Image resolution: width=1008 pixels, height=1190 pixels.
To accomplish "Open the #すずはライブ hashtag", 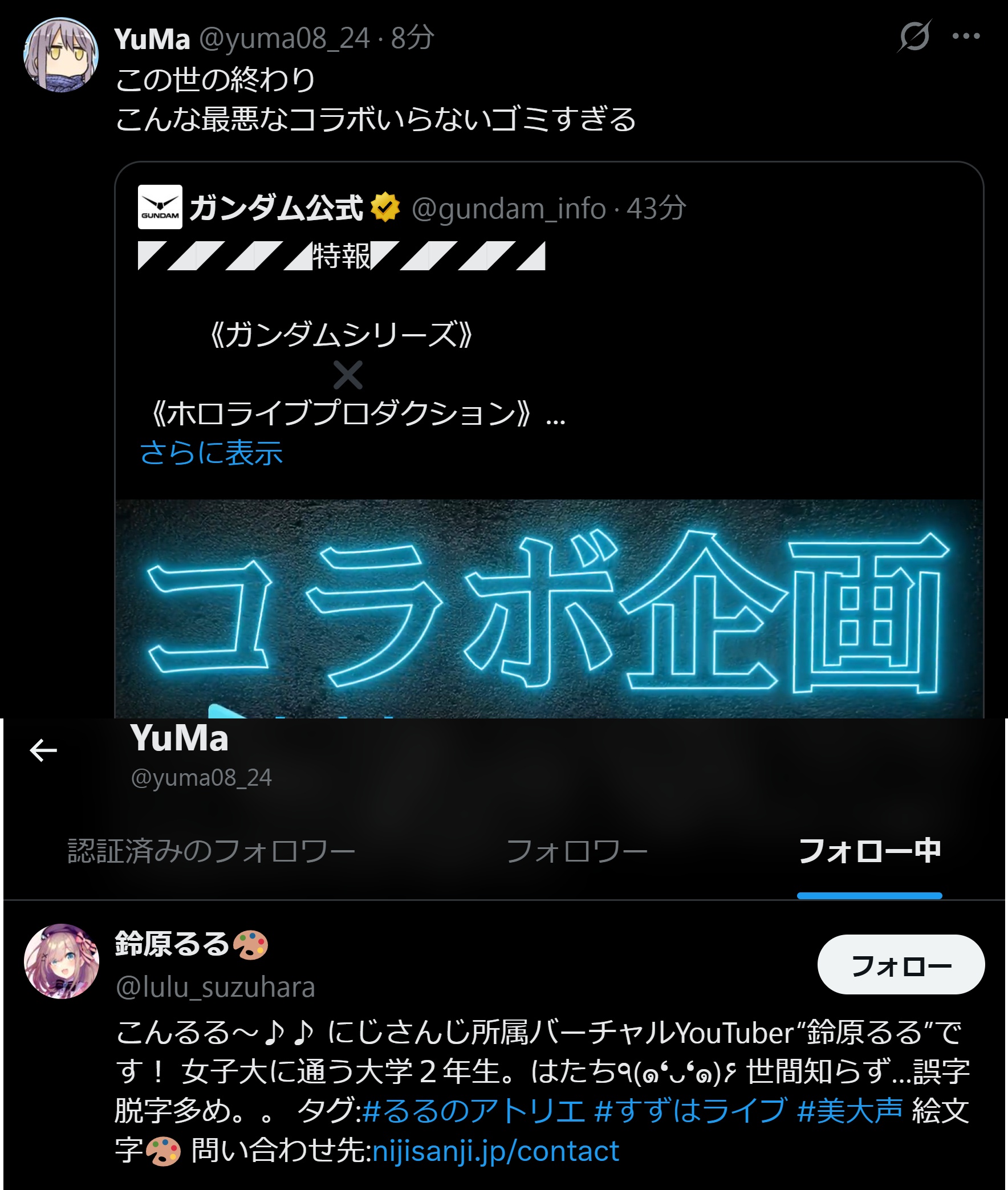I will click(x=690, y=1111).
